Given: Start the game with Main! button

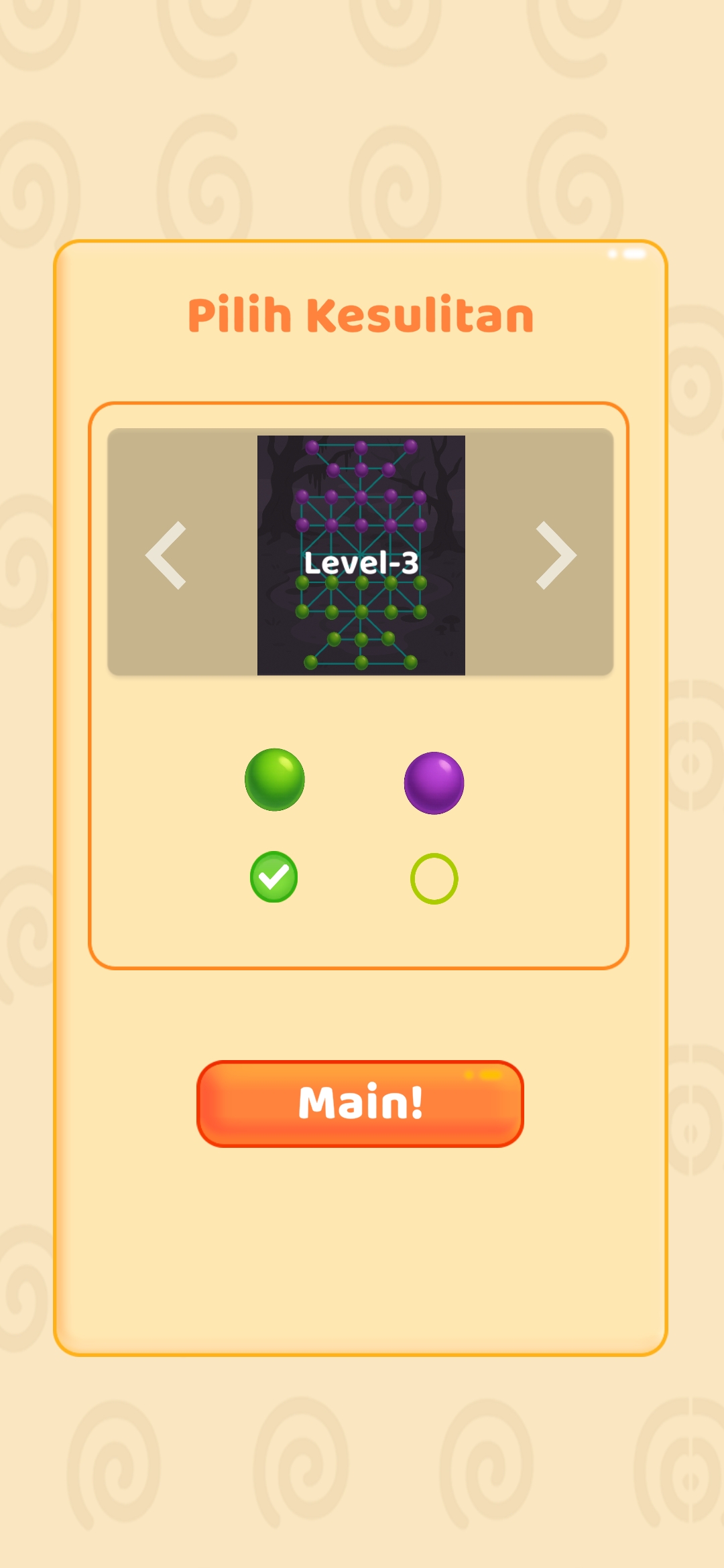Looking at the screenshot, I should tap(360, 1104).
